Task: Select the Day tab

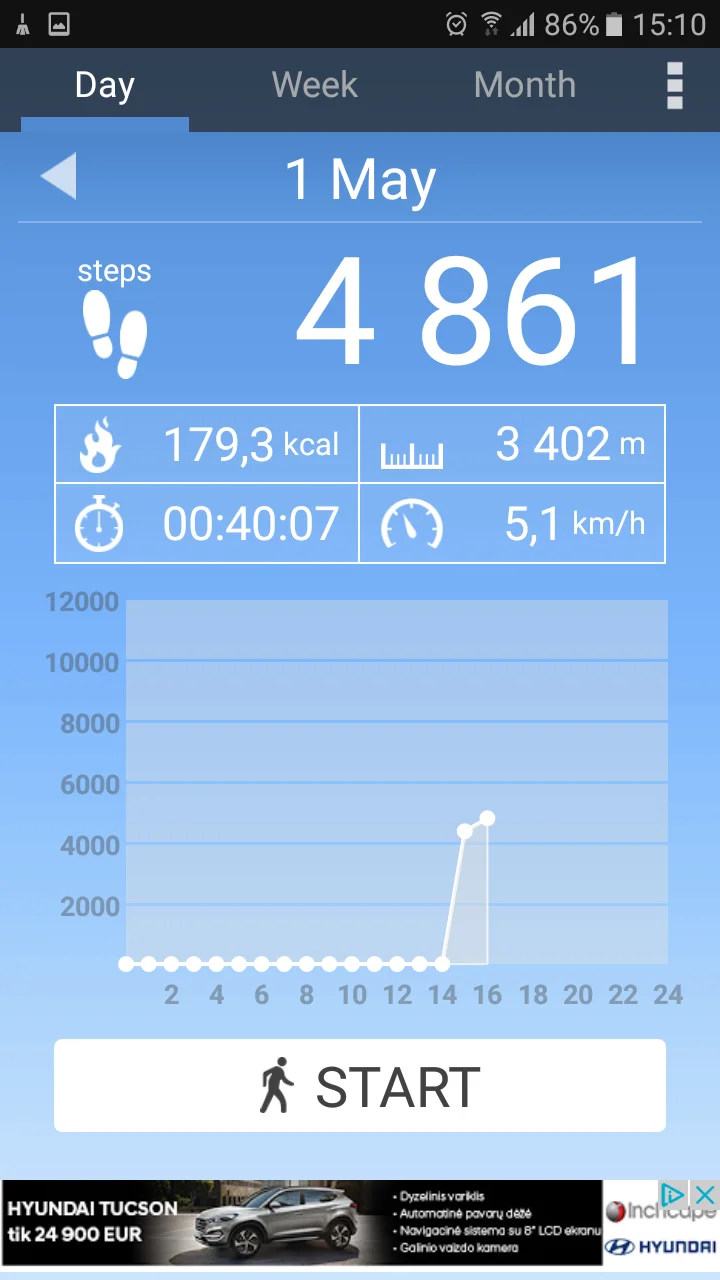Action: click(x=105, y=86)
